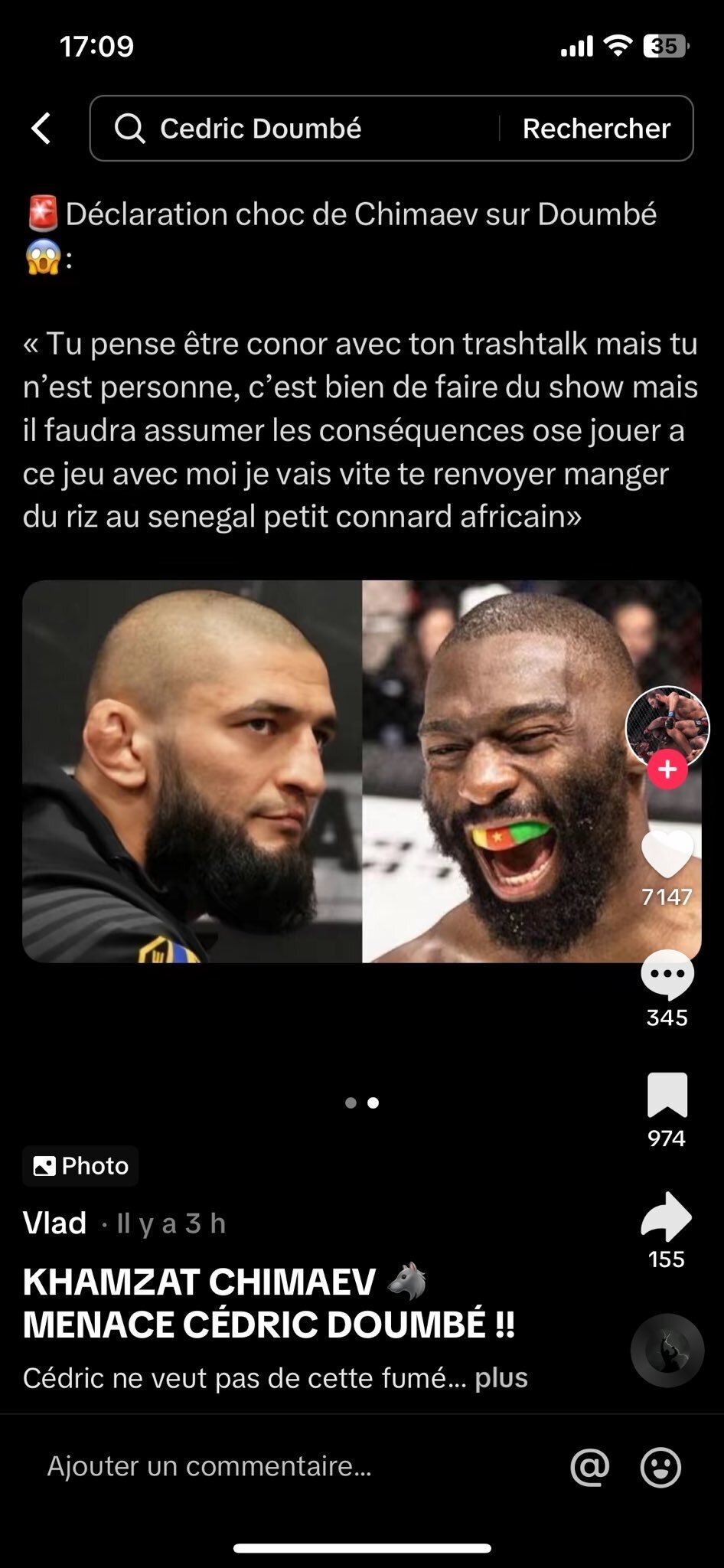Like this post with the heart
Image resolution: width=724 pixels, height=1568 pixels.
tap(667, 854)
